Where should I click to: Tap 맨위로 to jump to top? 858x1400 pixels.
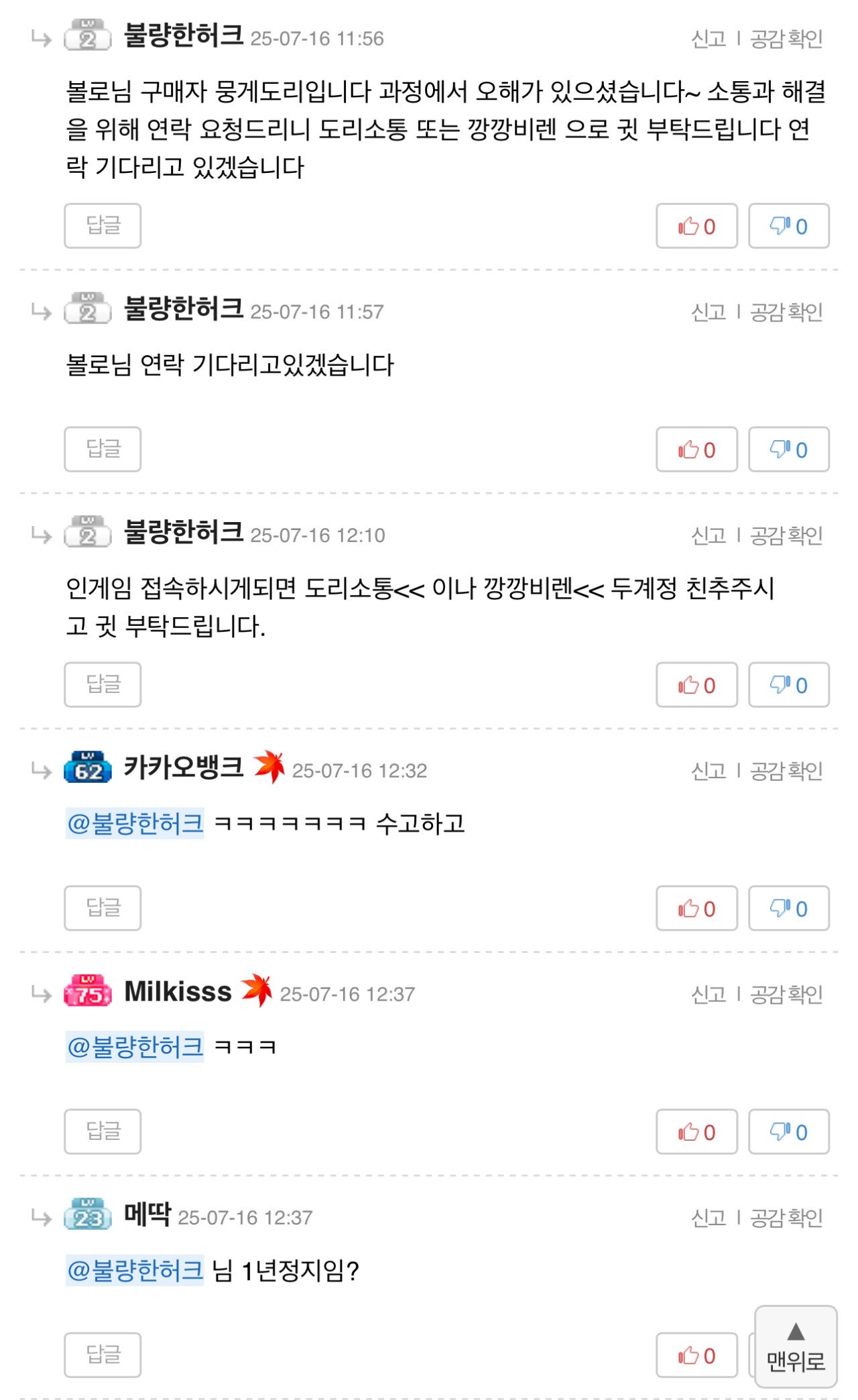796,1347
